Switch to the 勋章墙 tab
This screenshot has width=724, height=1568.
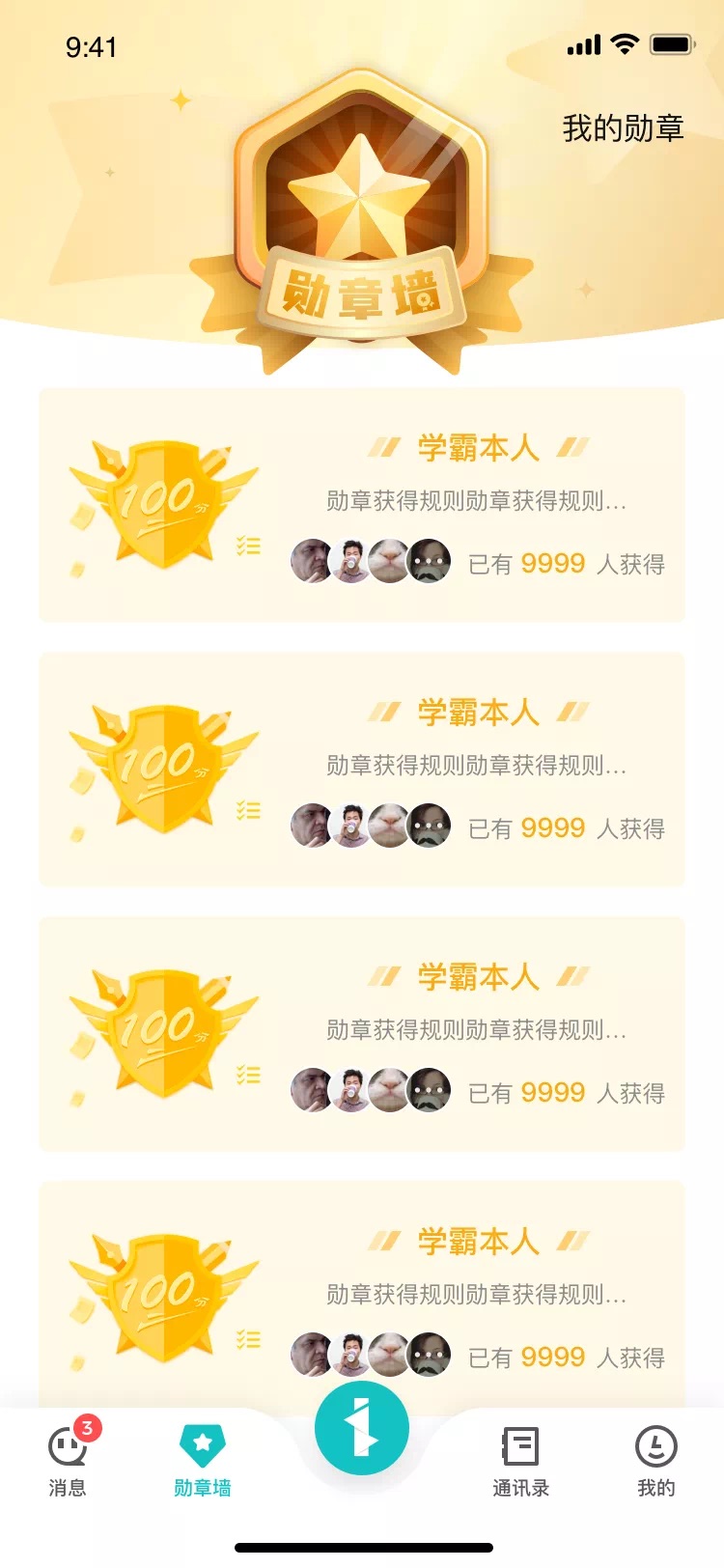click(201, 1463)
